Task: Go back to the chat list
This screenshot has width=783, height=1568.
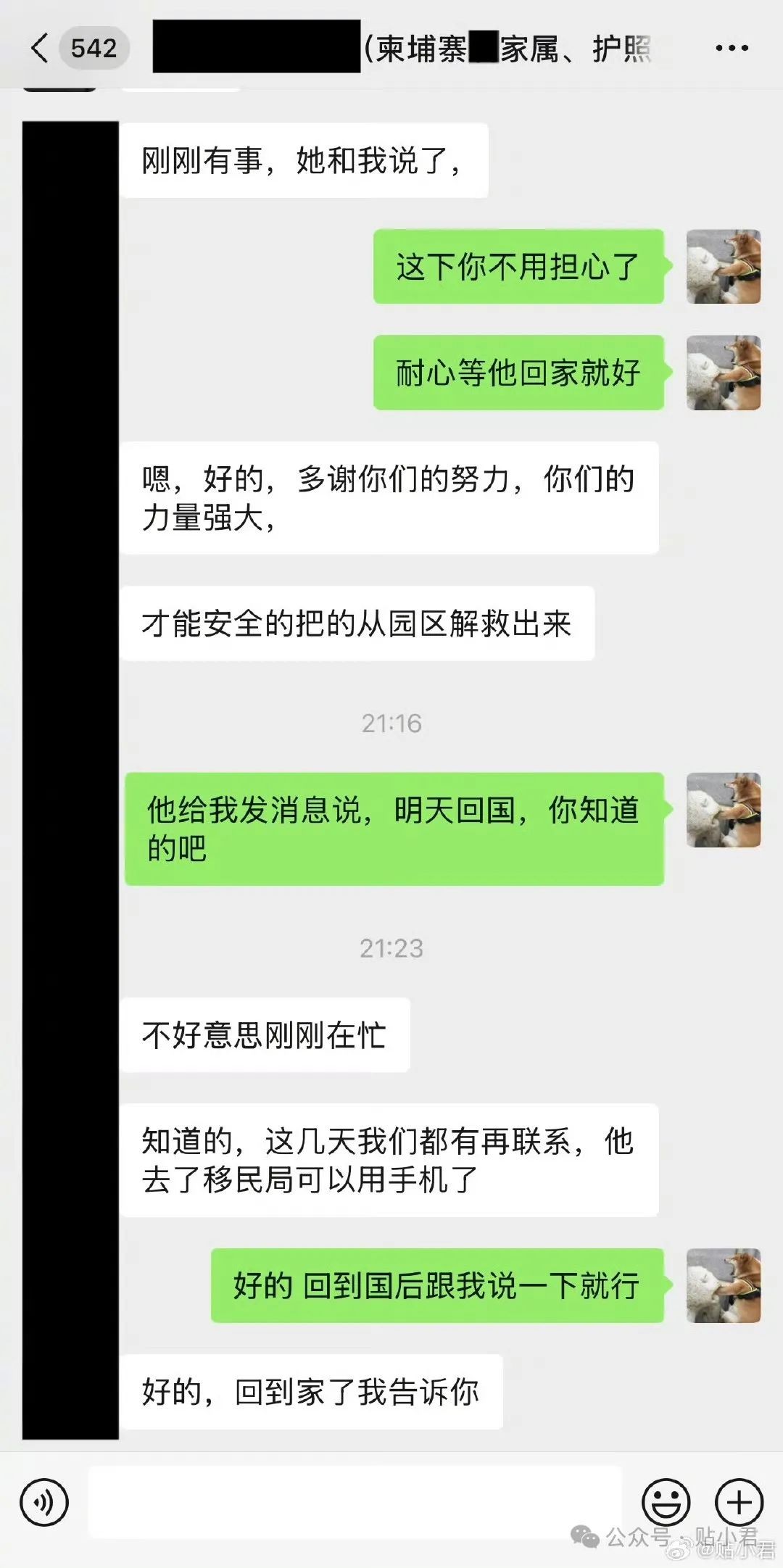Action: point(41,49)
